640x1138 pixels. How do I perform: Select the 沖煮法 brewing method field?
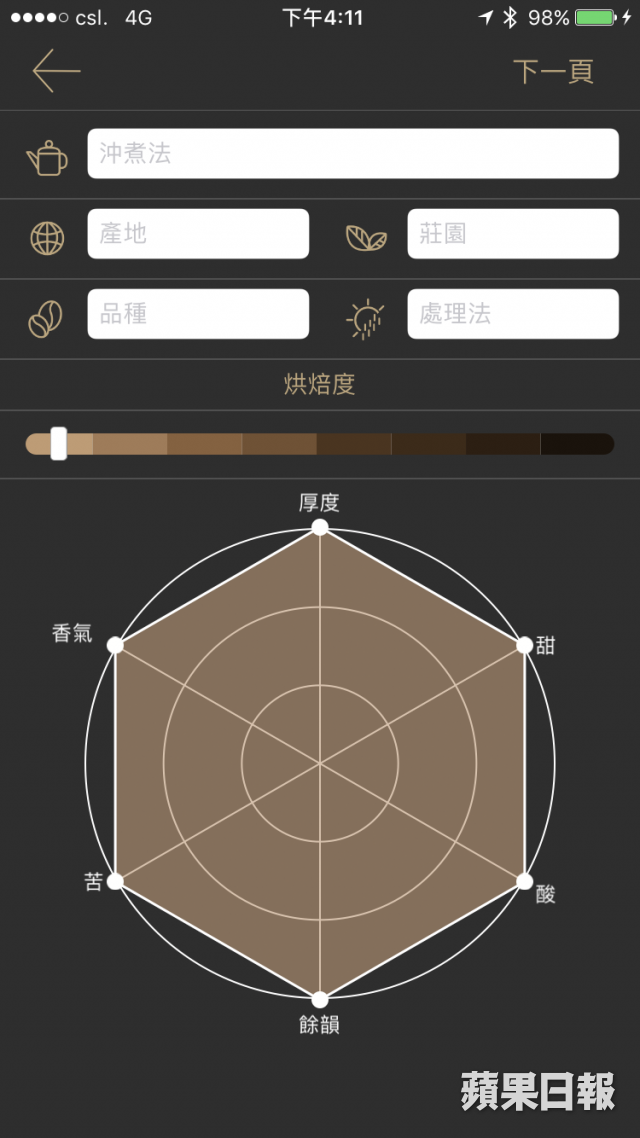tap(352, 154)
